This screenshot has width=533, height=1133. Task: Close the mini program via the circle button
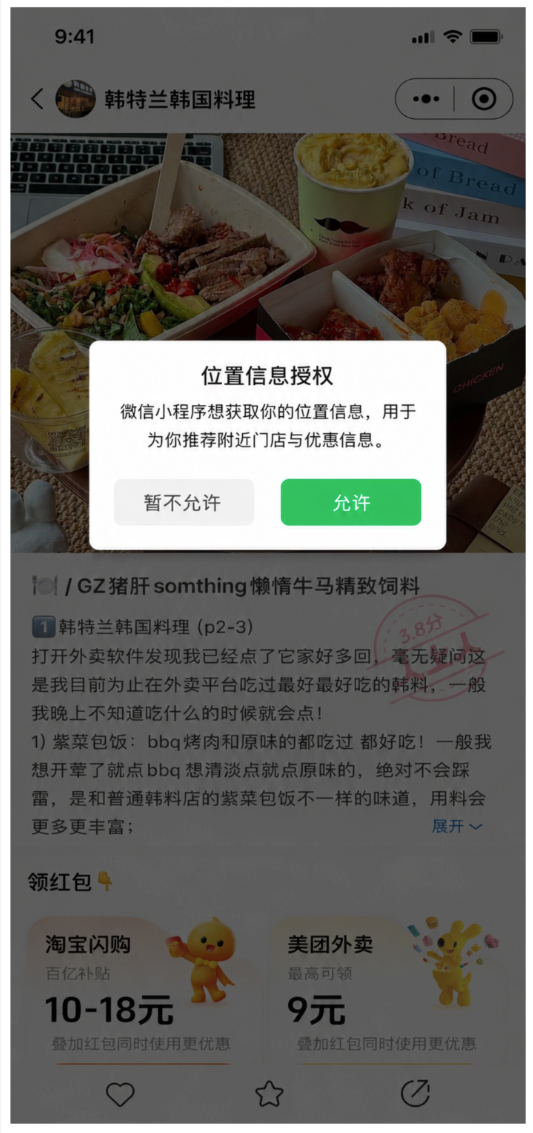pyautogui.click(x=483, y=99)
